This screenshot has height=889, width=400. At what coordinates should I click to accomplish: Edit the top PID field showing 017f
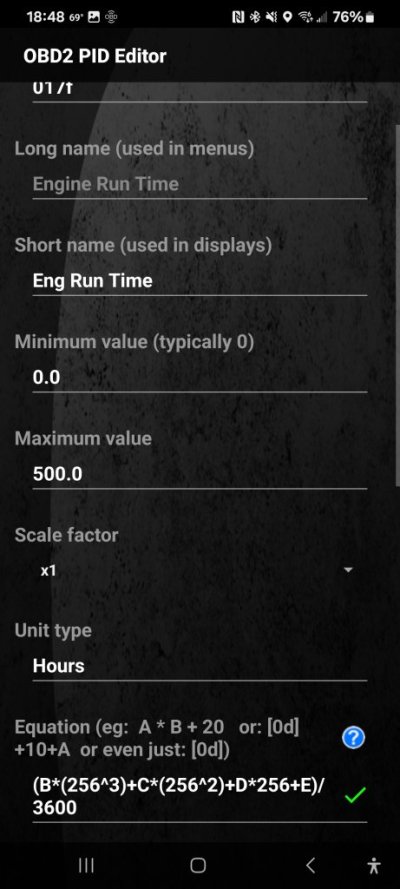(199, 91)
